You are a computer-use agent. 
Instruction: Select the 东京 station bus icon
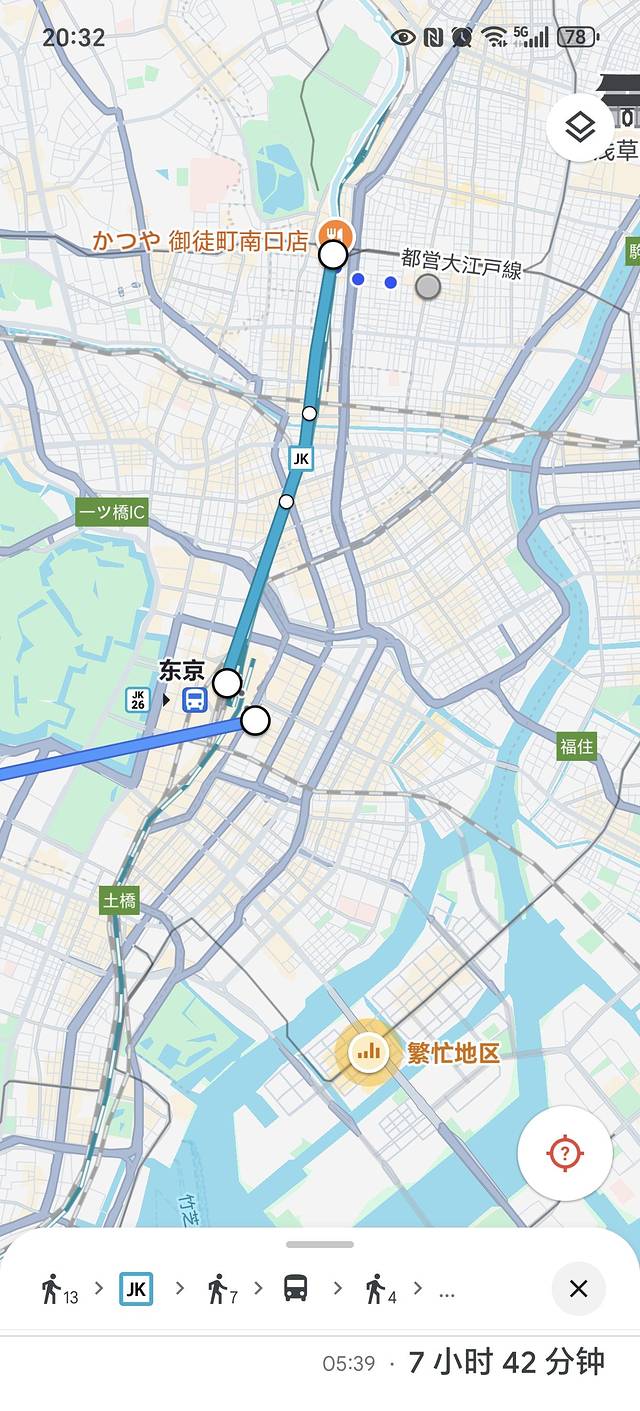pyautogui.click(x=195, y=700)
